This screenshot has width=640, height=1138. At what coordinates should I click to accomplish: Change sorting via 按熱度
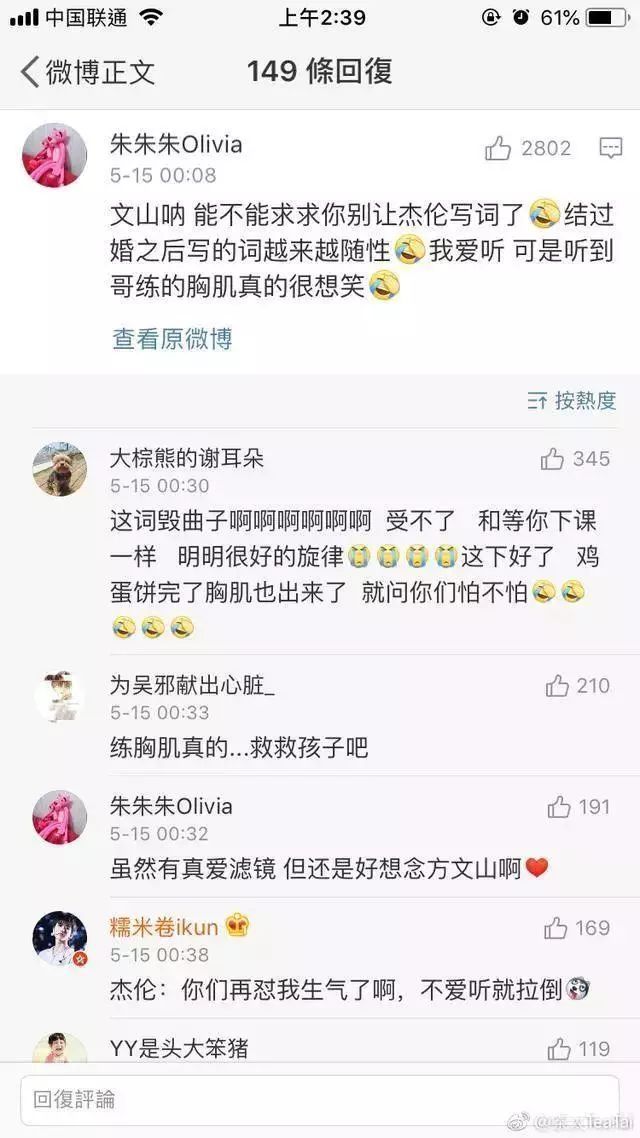point(572,401)
